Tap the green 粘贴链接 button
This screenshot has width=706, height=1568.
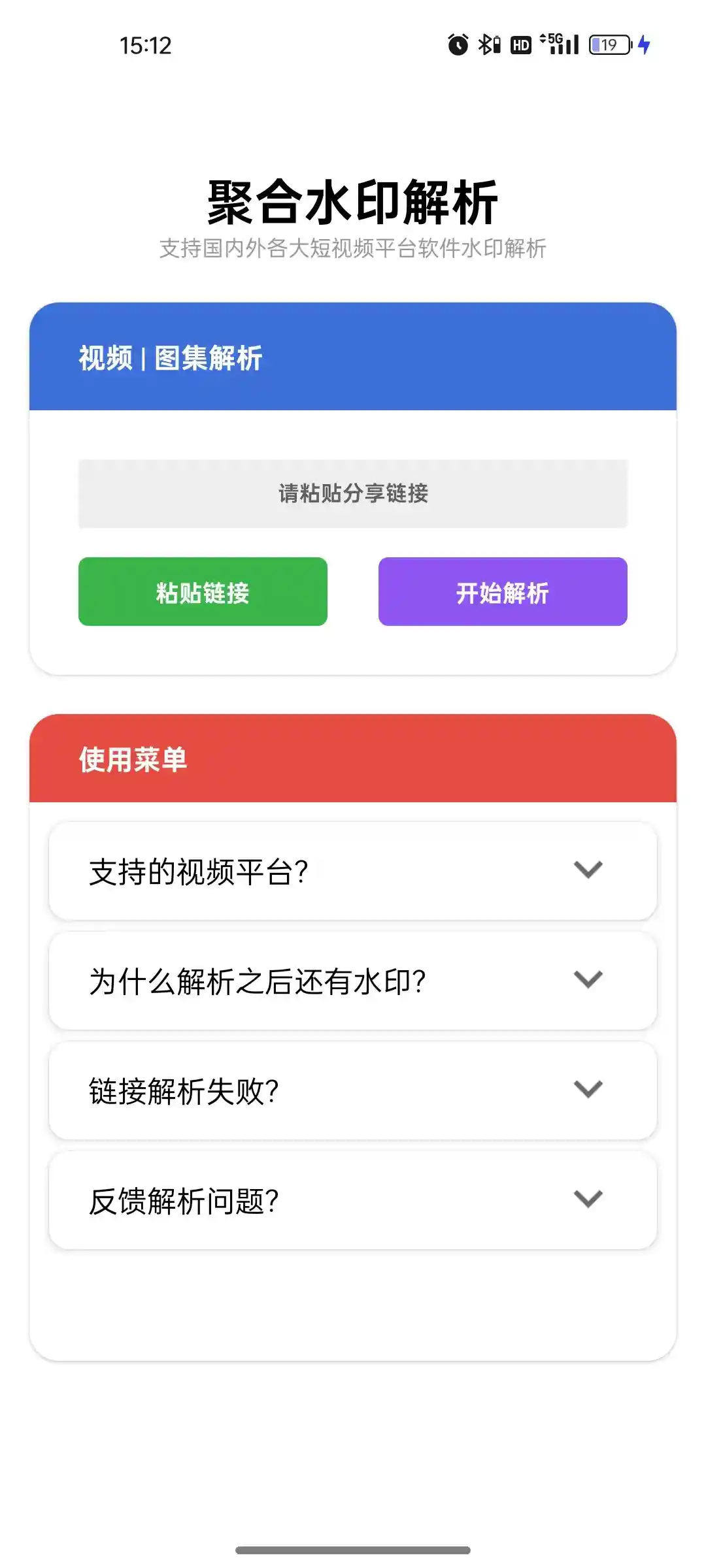[203, 591]
